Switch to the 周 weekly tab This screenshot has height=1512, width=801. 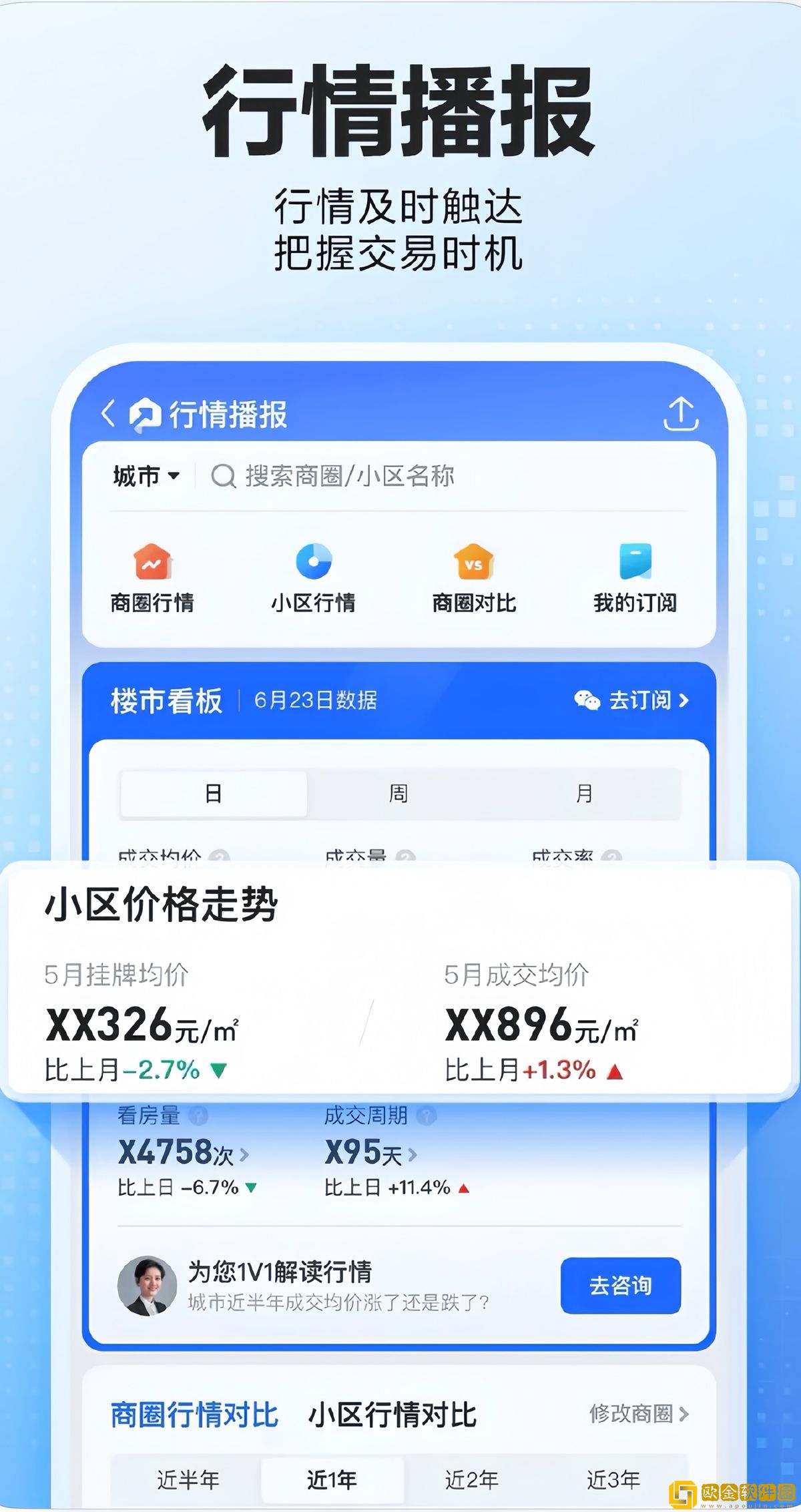(398, 793)
